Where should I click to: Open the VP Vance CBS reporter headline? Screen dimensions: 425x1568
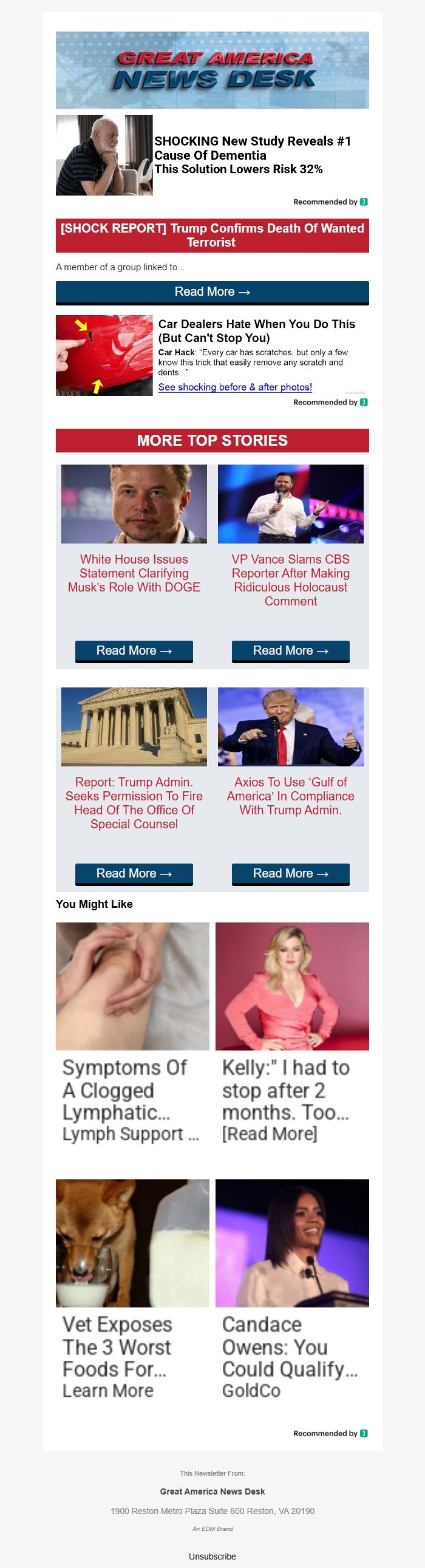pyautogui.click(x=290, y=579)
